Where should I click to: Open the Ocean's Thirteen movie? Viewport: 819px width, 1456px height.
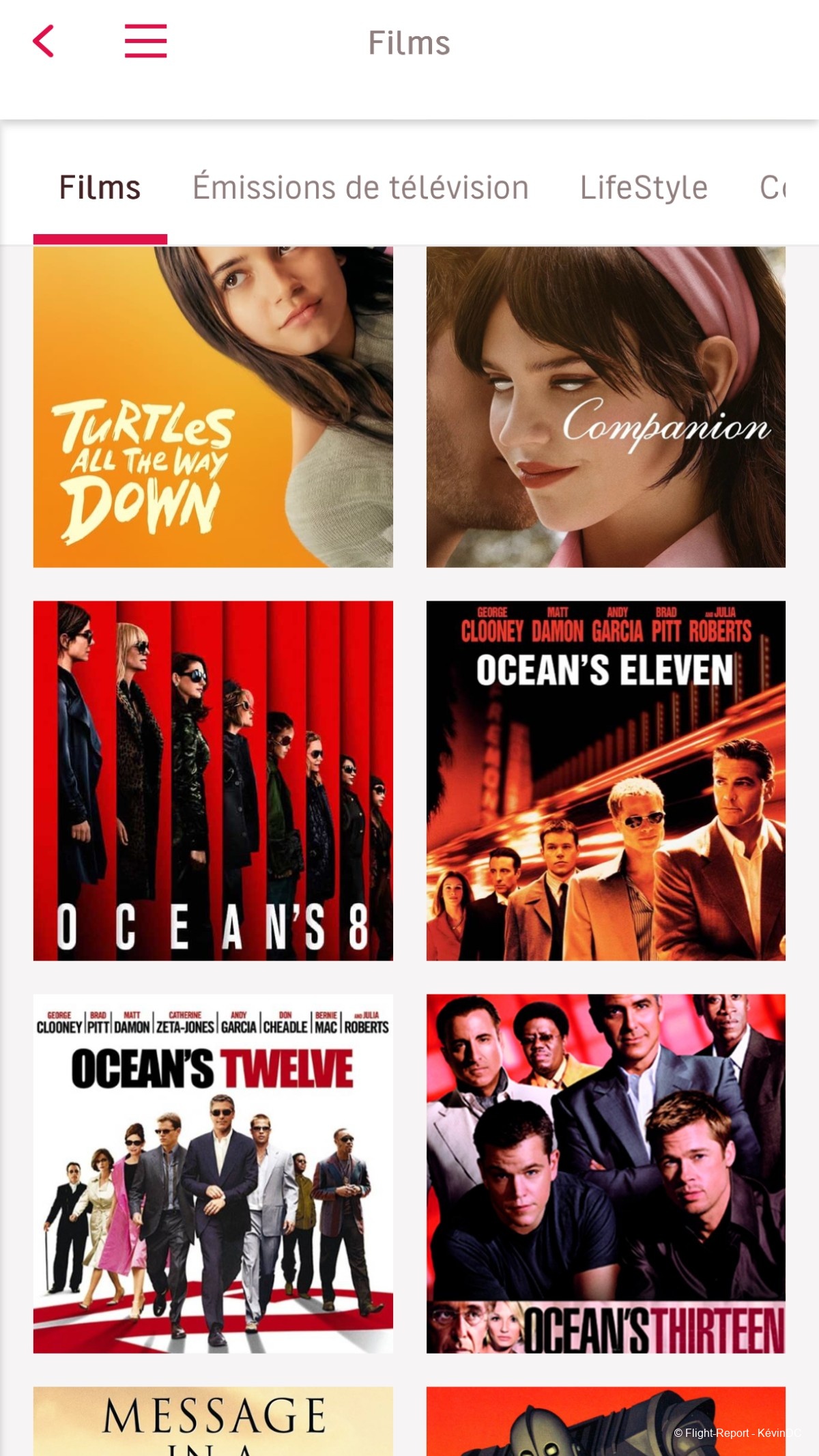click(605, 1173)
